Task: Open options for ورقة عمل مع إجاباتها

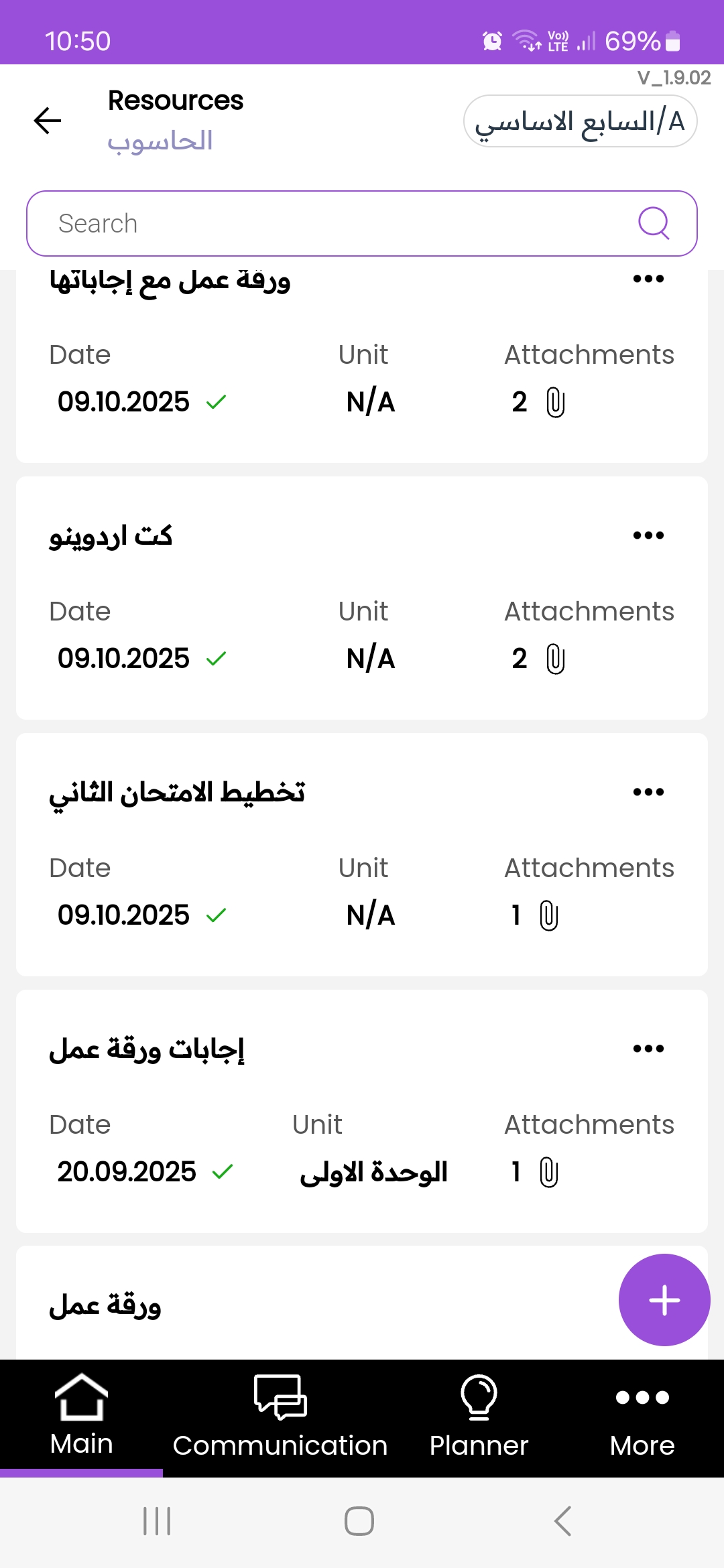Action: point(648,279)
